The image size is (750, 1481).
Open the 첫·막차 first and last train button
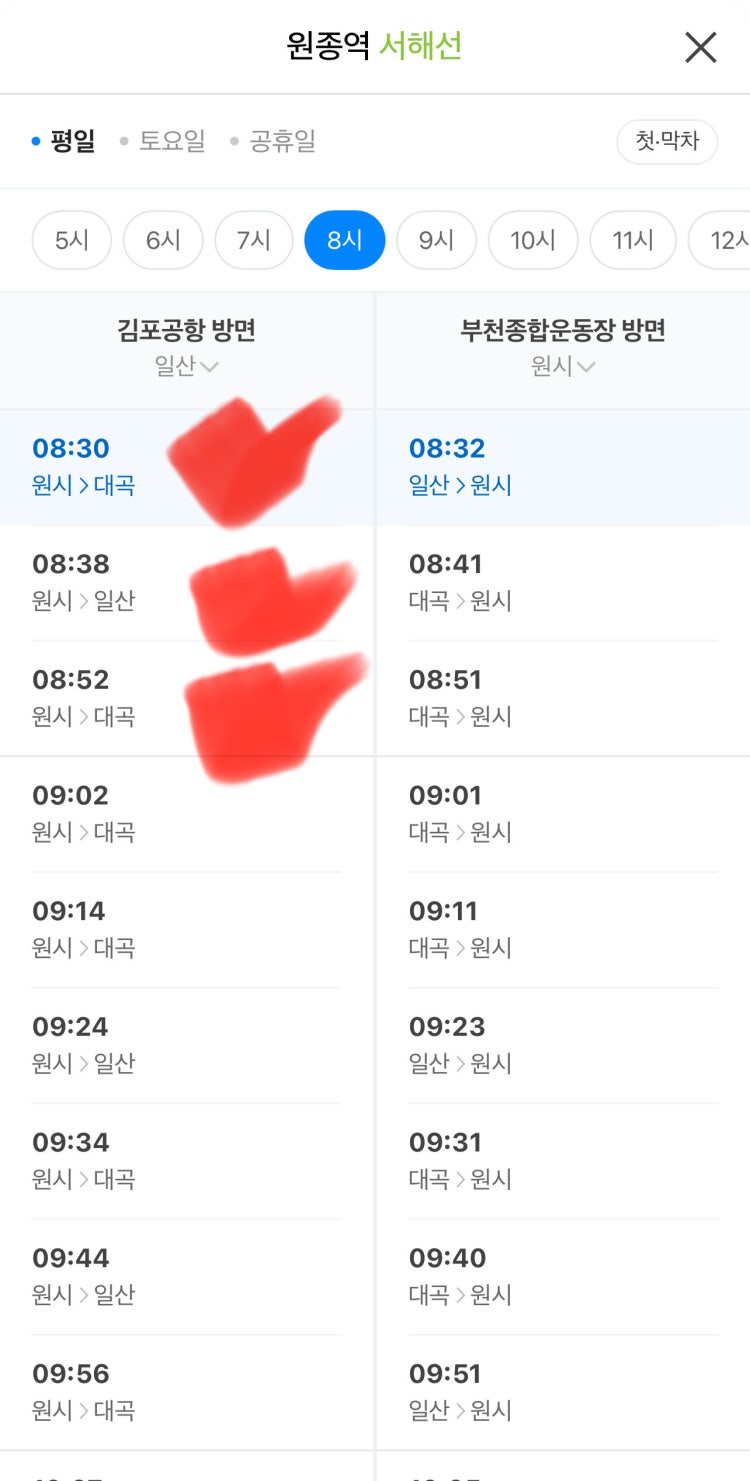point(667,141)
